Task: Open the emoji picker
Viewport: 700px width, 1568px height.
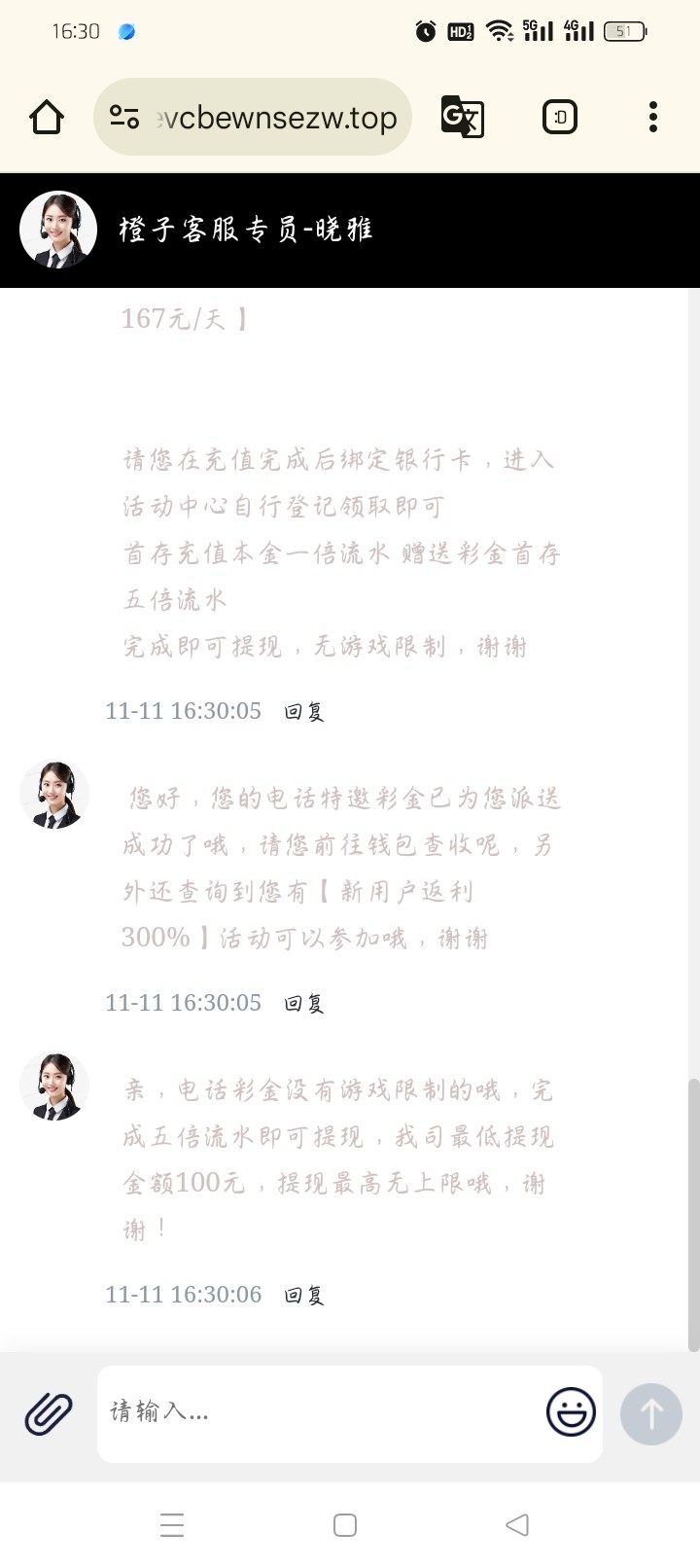Action: 571,1412
